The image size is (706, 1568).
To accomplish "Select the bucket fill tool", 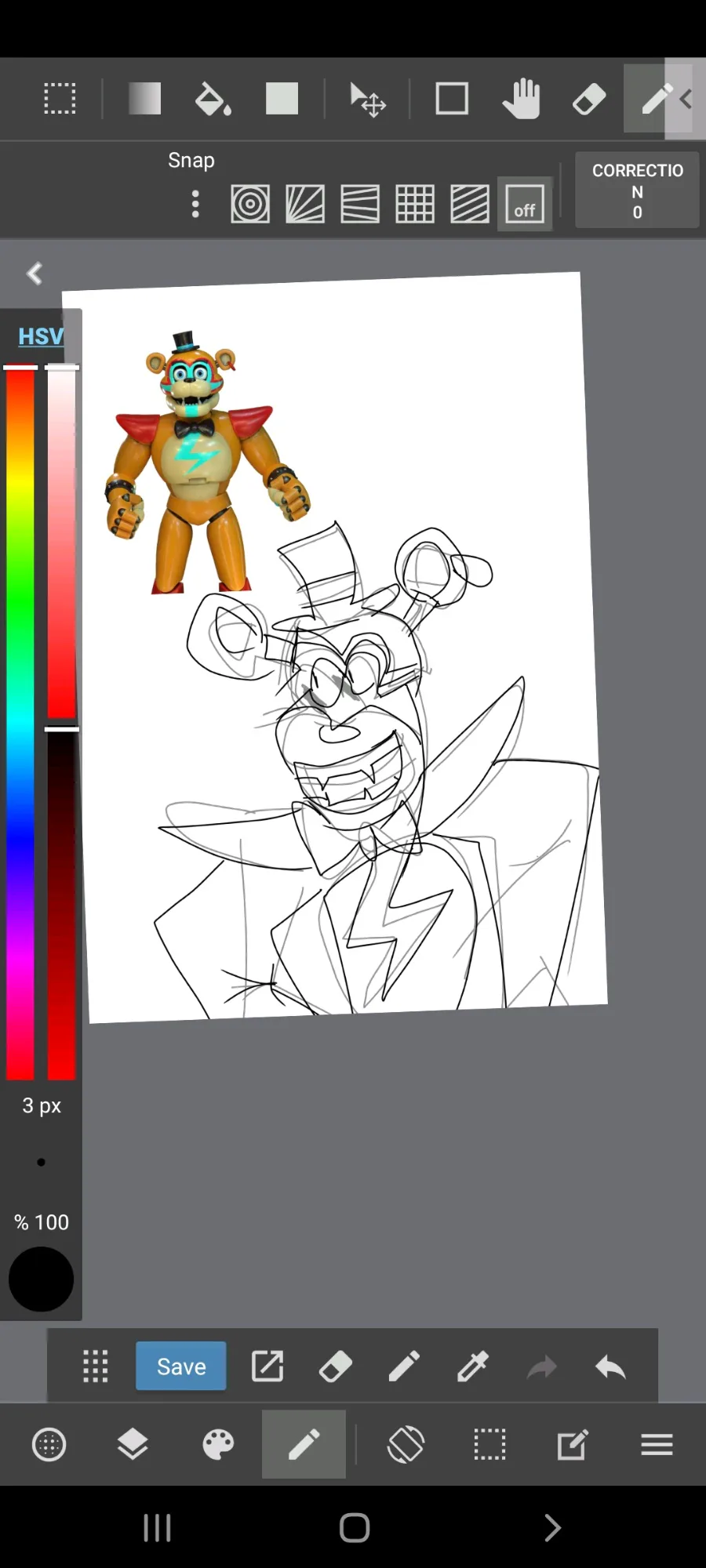I will click(x=213, y=100).
